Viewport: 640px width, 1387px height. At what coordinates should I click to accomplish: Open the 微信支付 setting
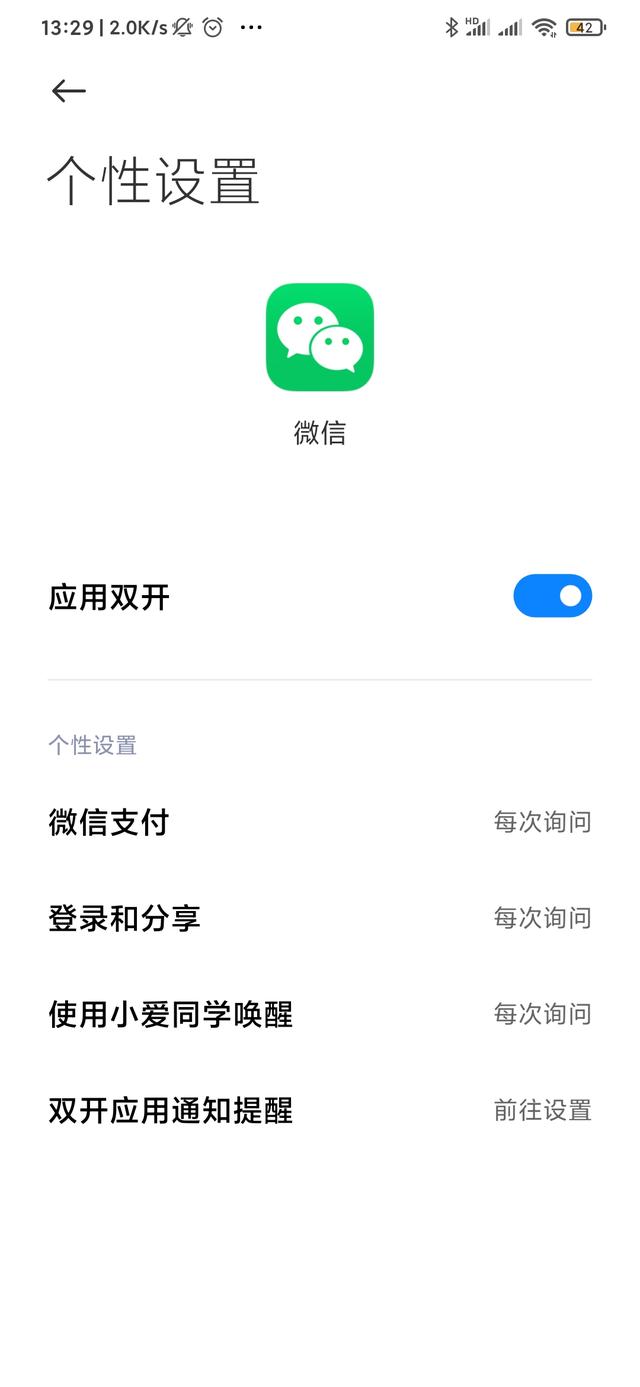(320, 822)
